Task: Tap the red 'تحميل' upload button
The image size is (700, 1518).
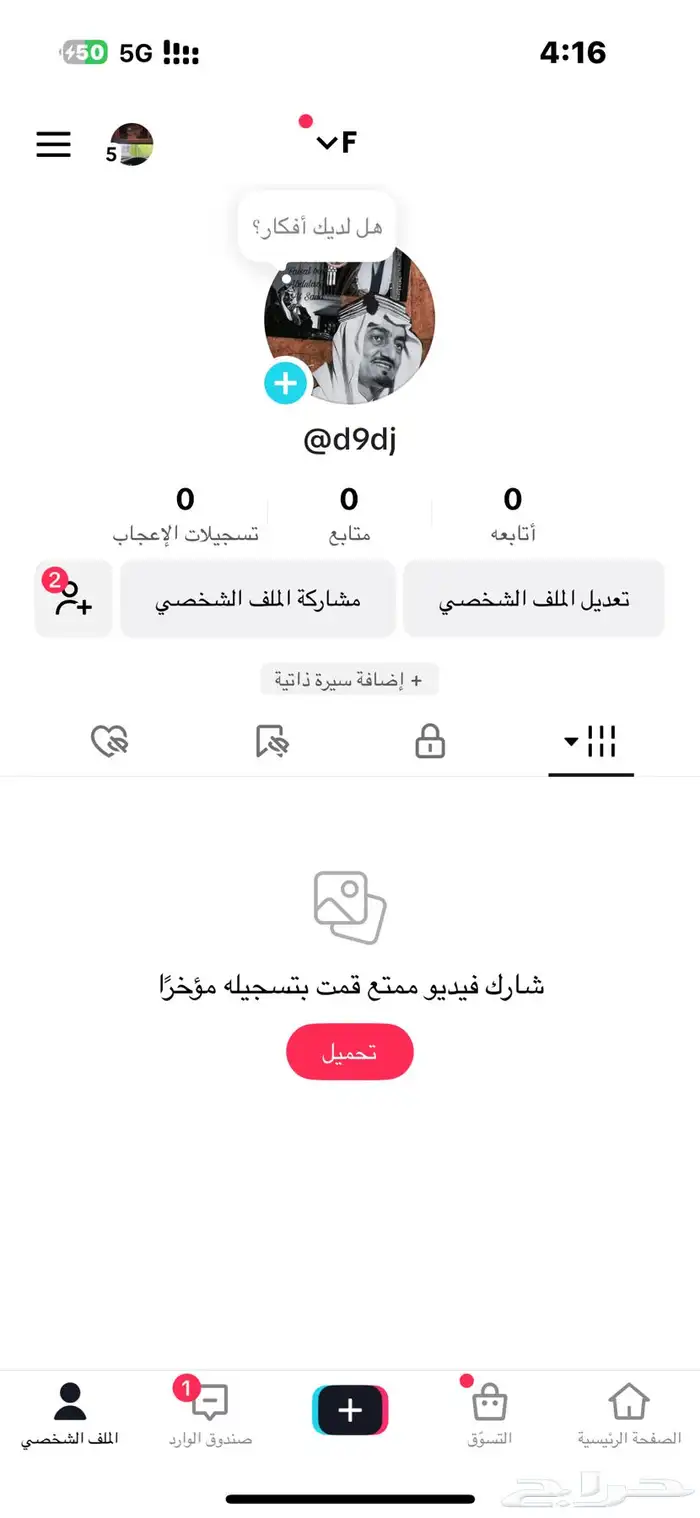Action: click(x=349, y=1051)
